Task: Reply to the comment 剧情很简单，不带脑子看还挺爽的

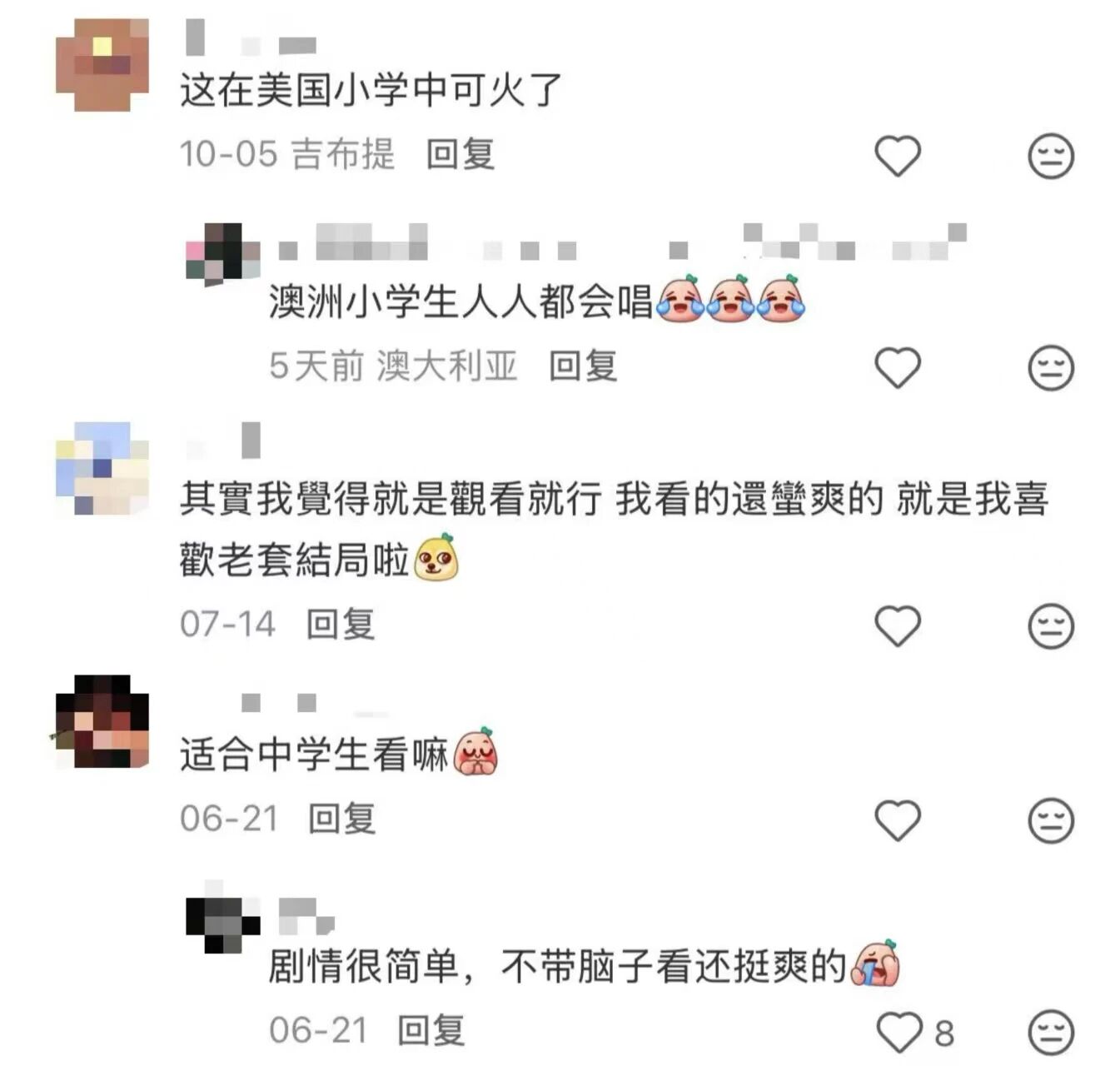Action: pos(431,1030)
